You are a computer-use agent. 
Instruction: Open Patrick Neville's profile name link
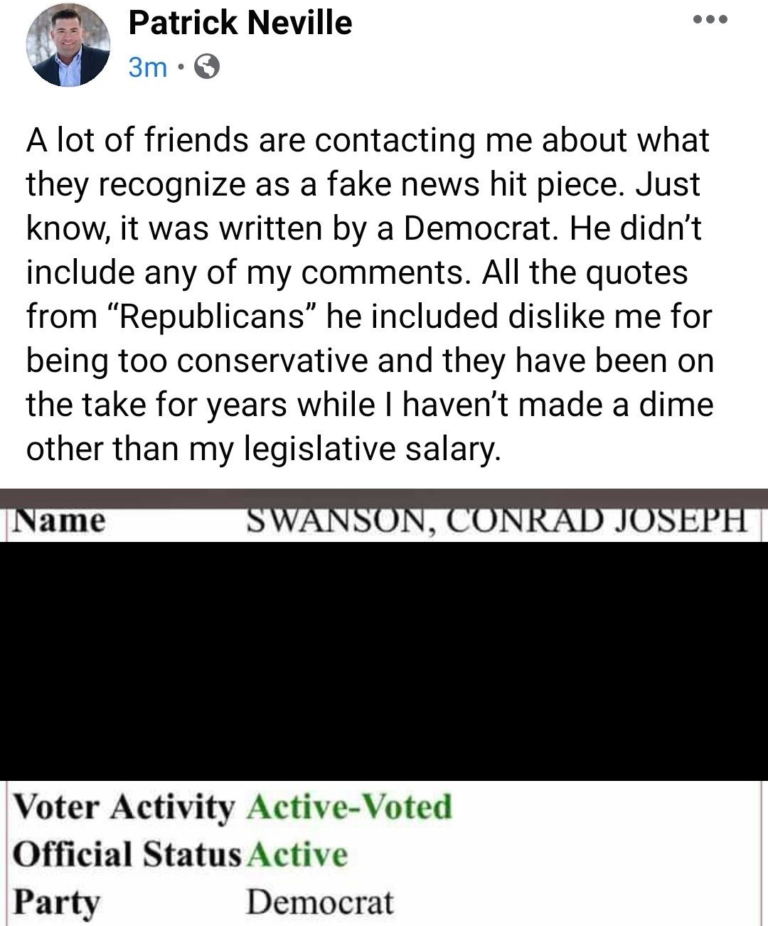239,23
